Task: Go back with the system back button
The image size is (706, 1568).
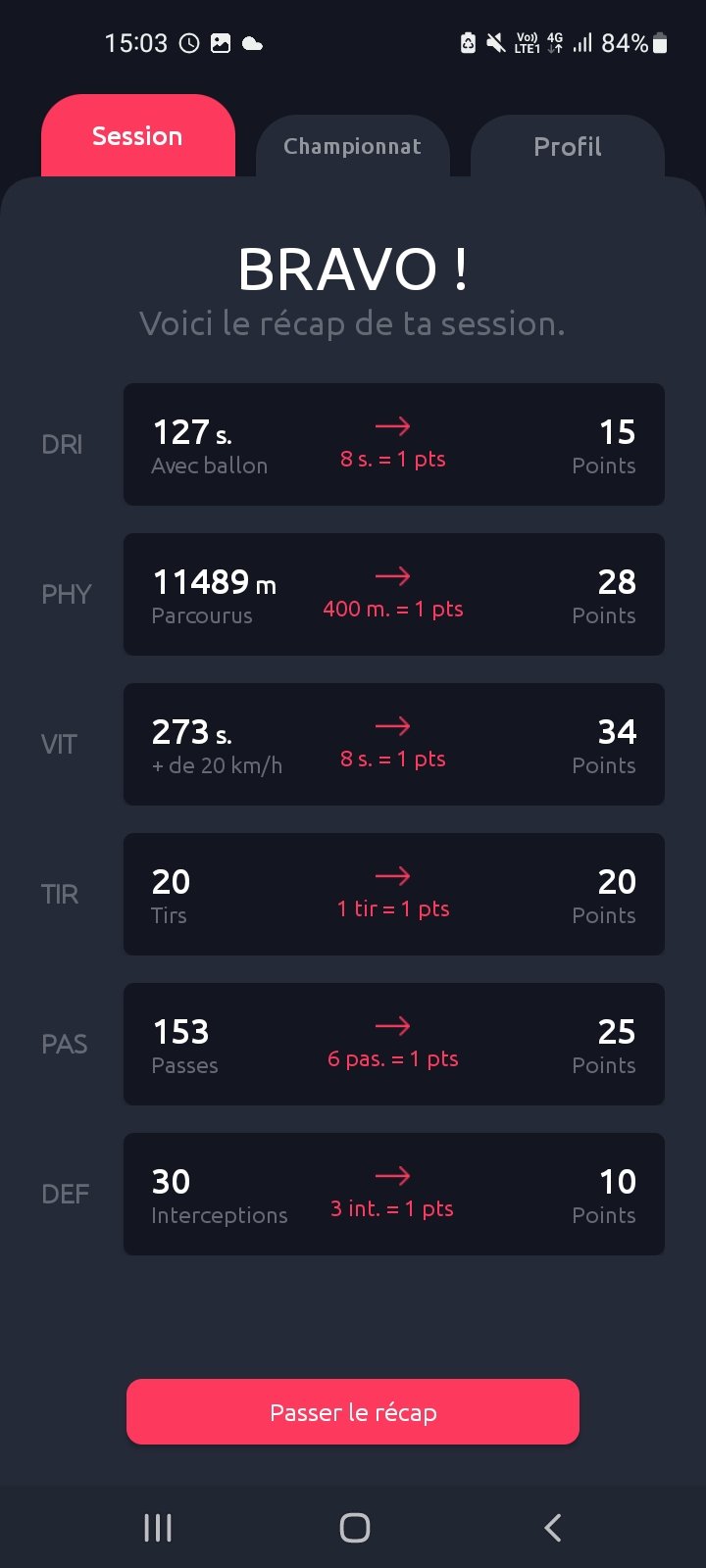Action: click(553, 1527)
